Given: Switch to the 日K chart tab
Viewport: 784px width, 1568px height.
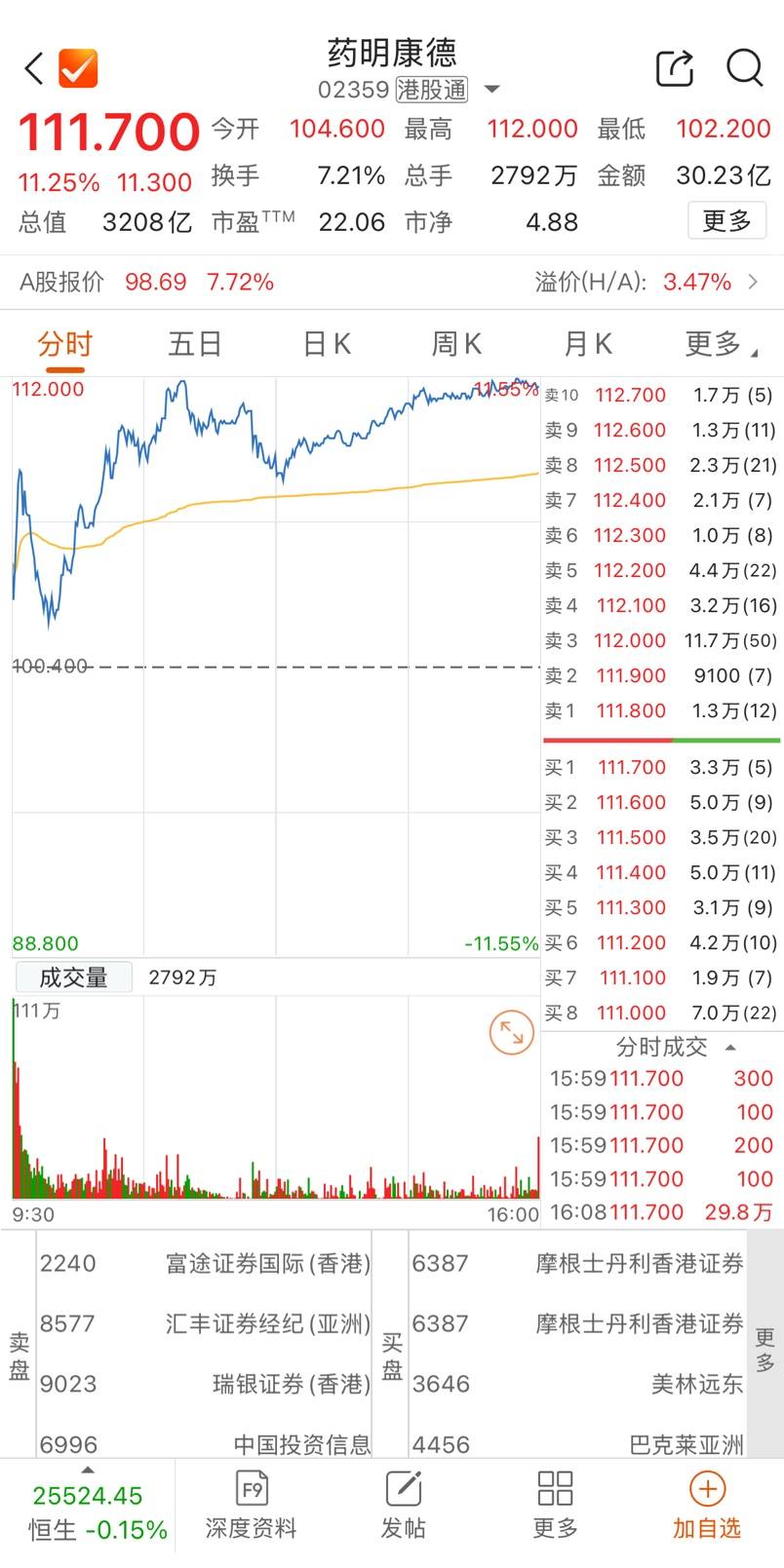Looking at the screenshot, I should [327, 344].
